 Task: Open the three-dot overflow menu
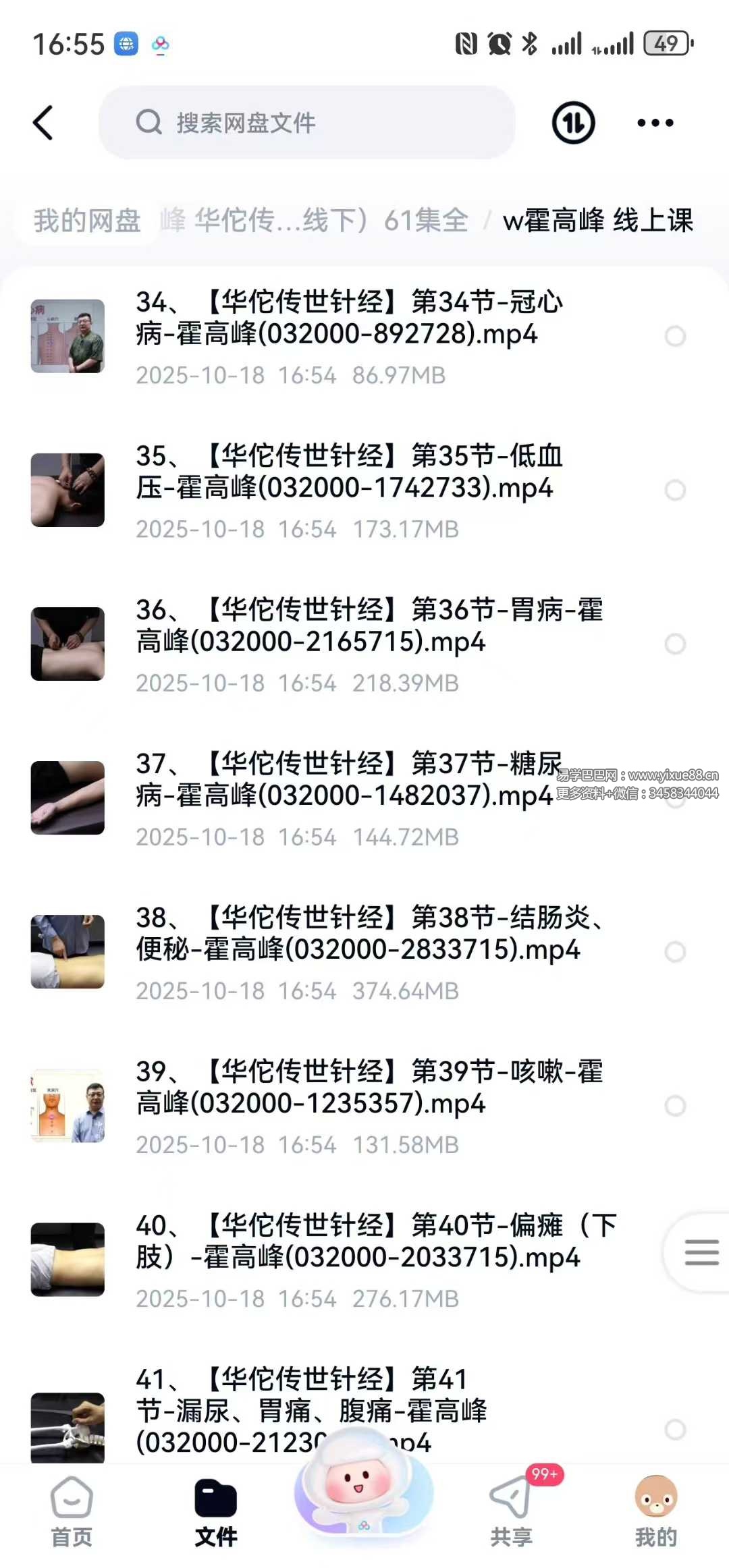655,123
